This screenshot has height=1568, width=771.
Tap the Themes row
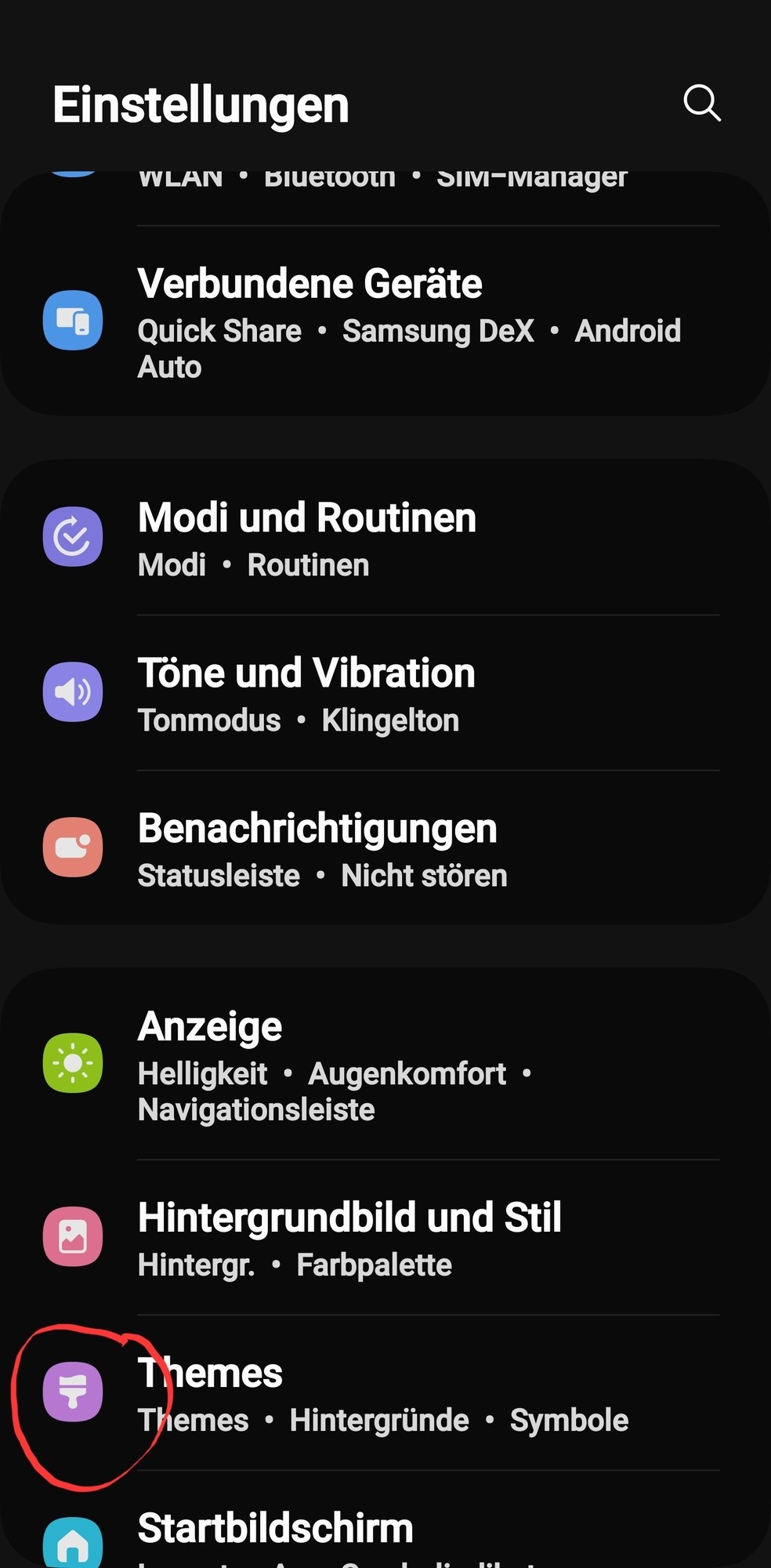click(x=384, y=1393)
